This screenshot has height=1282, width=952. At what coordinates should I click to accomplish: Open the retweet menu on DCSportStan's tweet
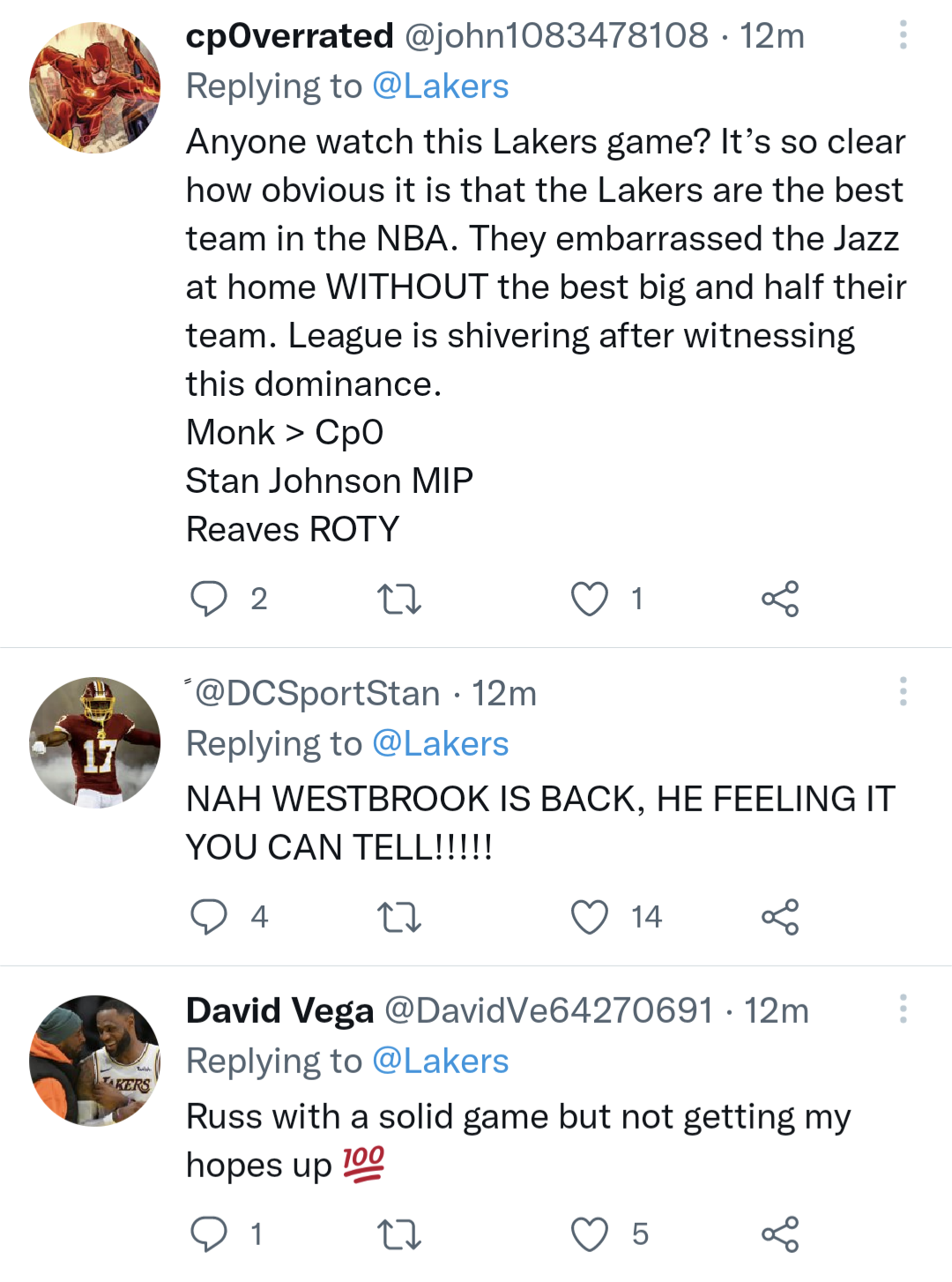point(399,916)
